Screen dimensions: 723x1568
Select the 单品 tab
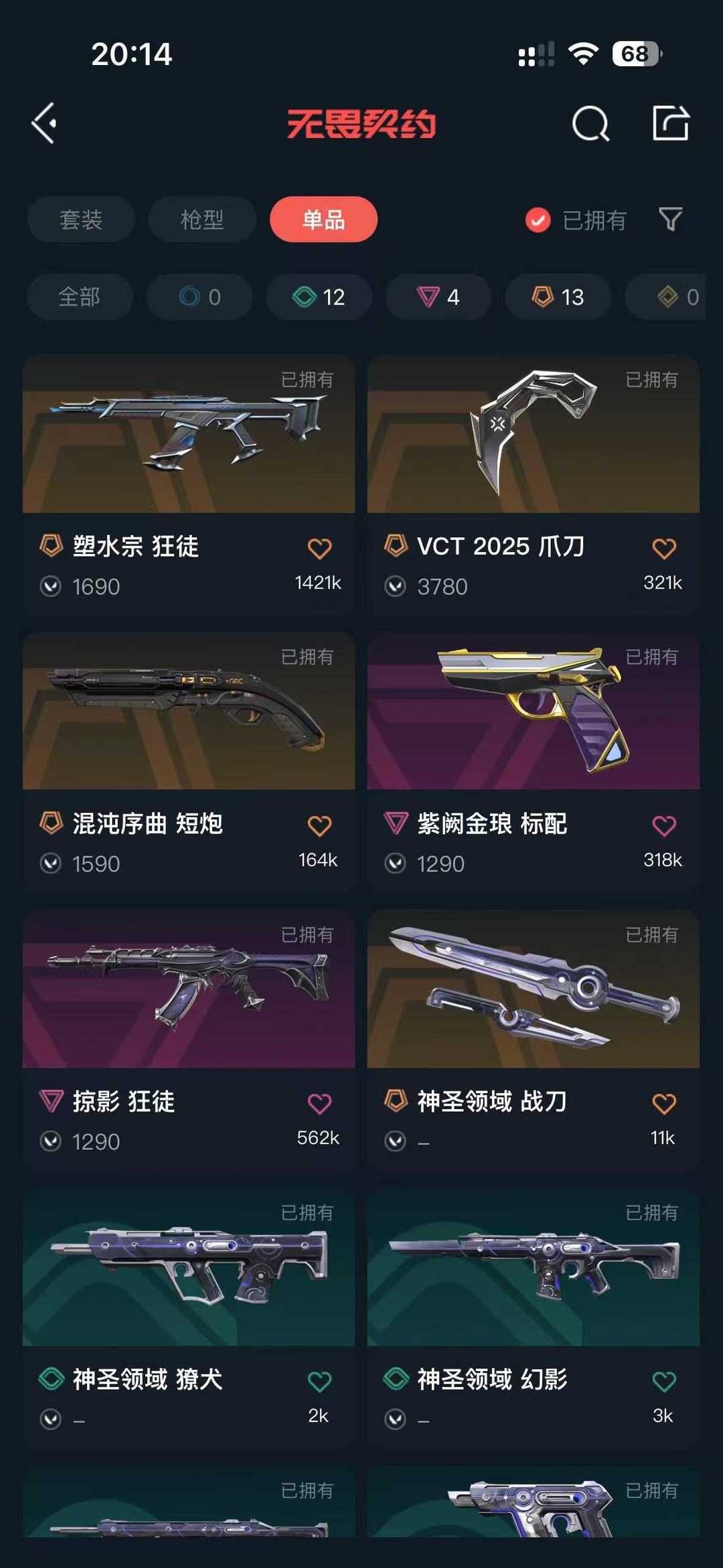(x=323, y=220)
